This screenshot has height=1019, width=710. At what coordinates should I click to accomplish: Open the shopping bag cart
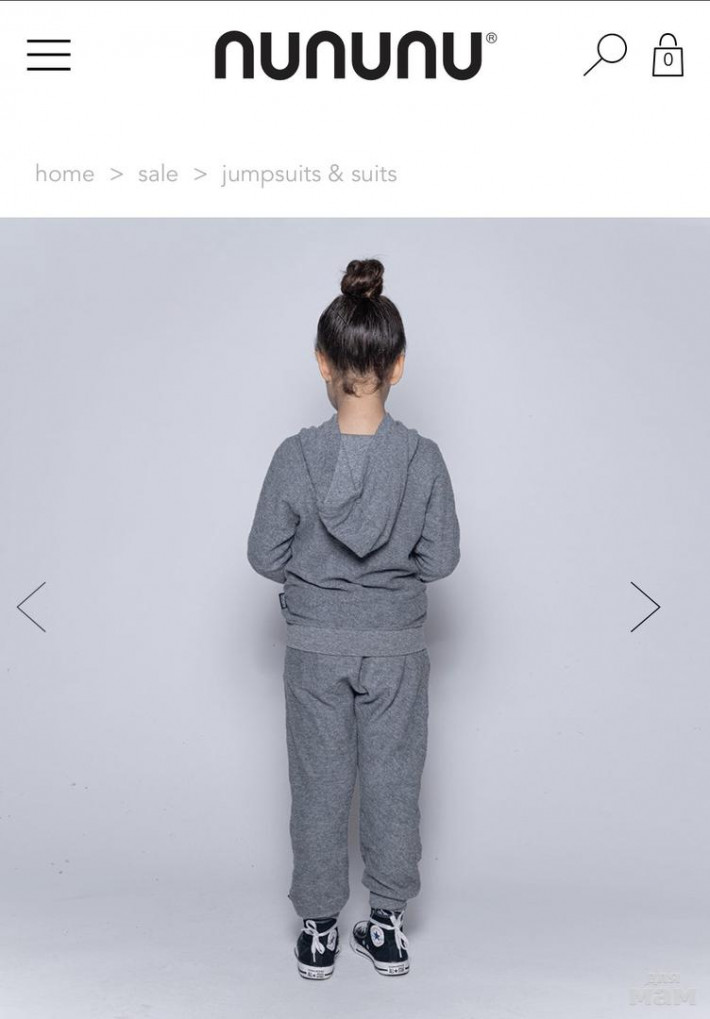pos(668,56)
